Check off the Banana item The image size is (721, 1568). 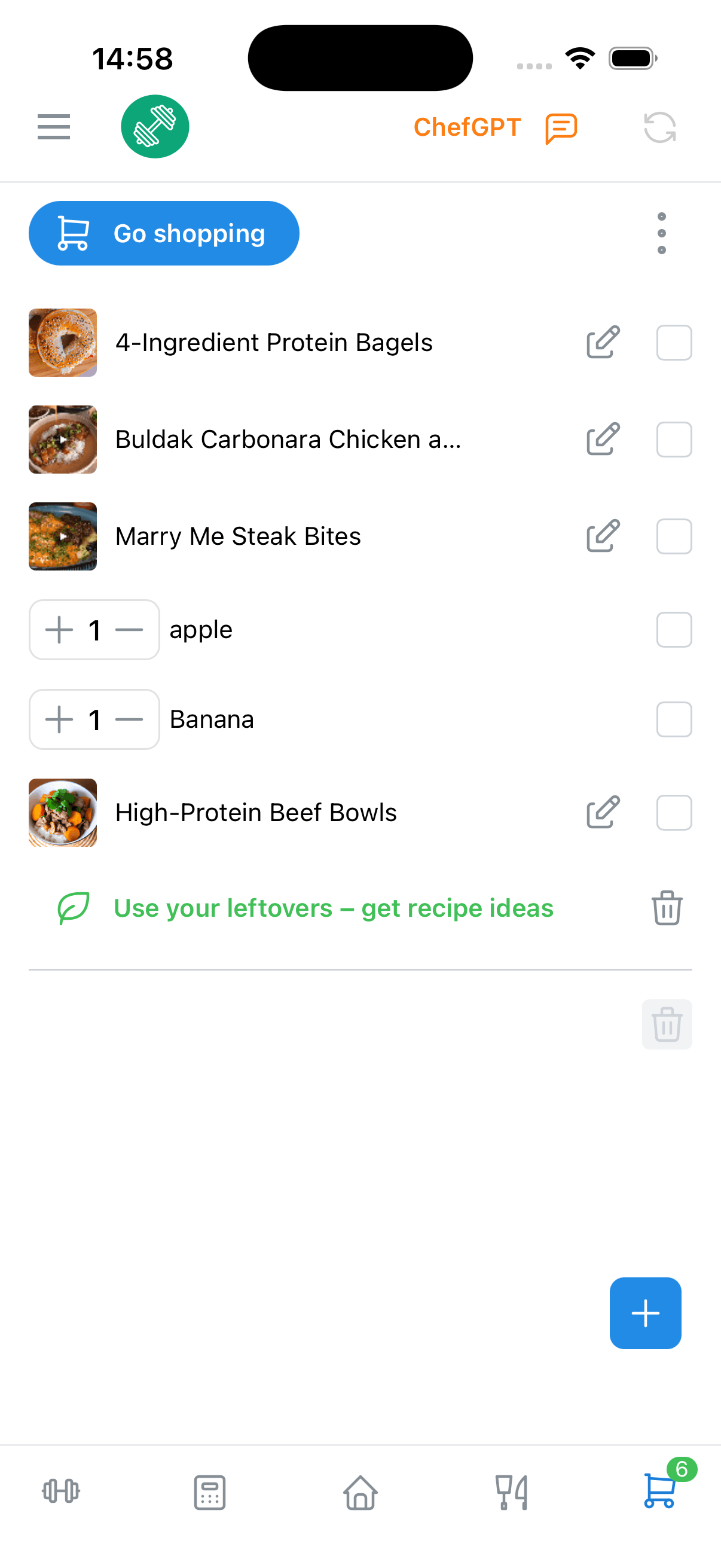tap(674, 719)
